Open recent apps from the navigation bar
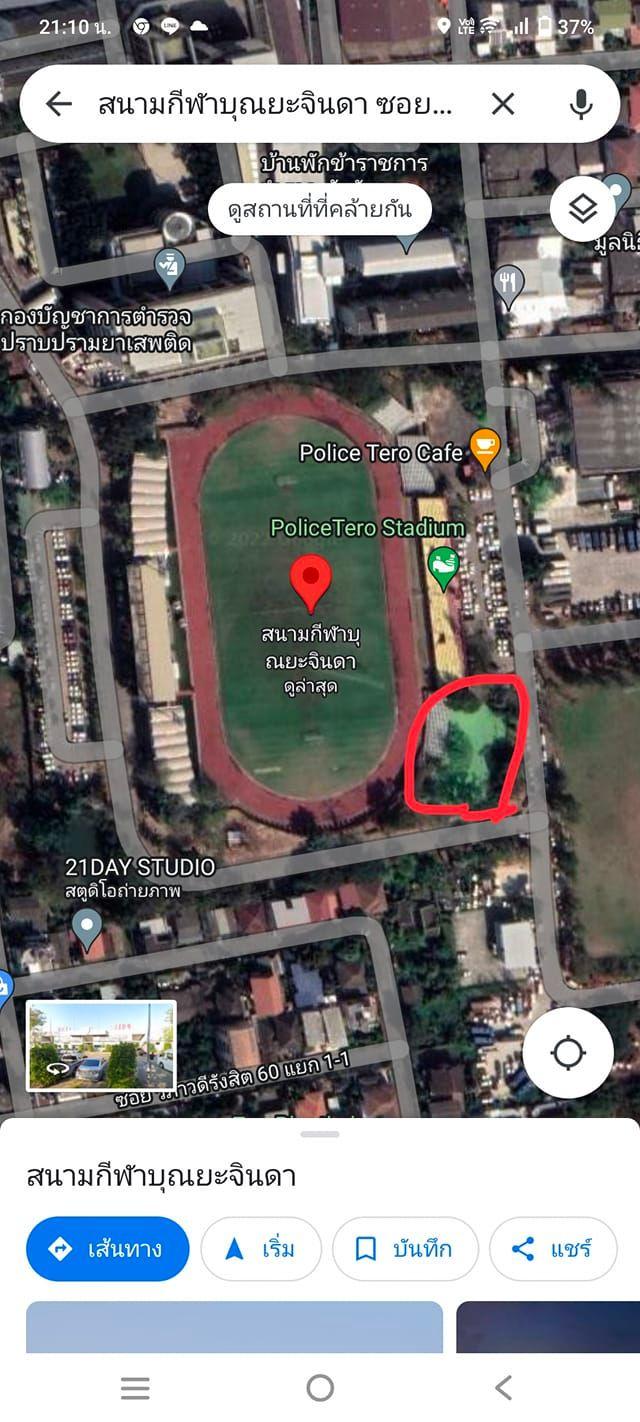Image resolution: width=640 pixels, height=1422 pixels. (135, 1387)
